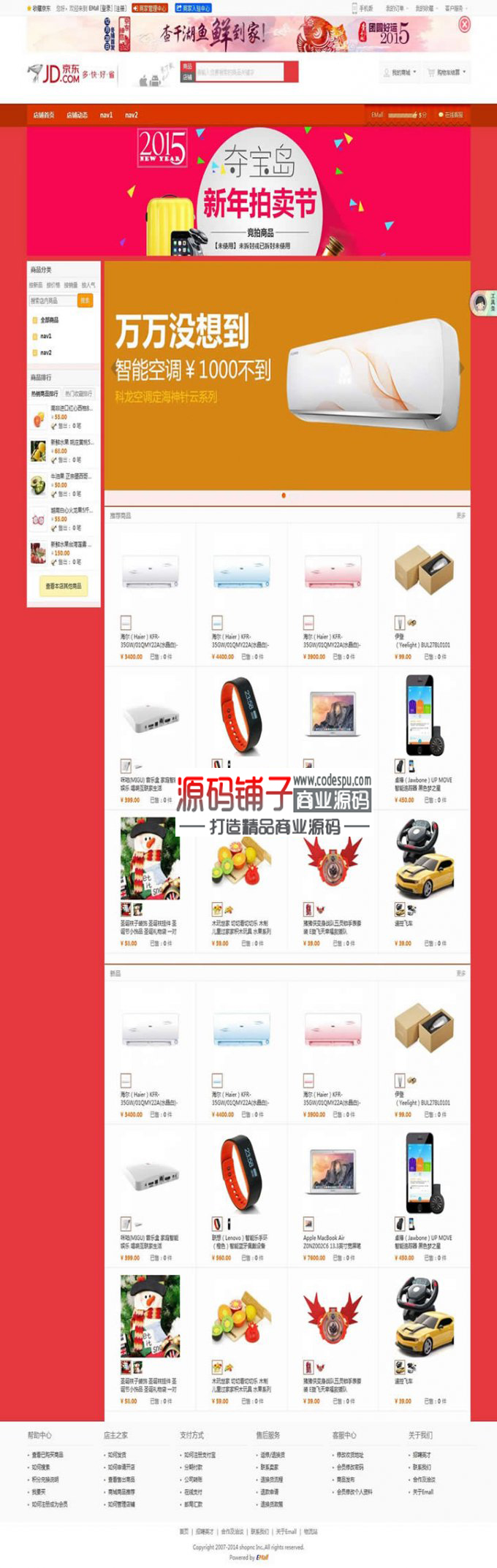Go to the next carousel slide arrow
The image size is (497, 1568).
[x=461, y=368]
